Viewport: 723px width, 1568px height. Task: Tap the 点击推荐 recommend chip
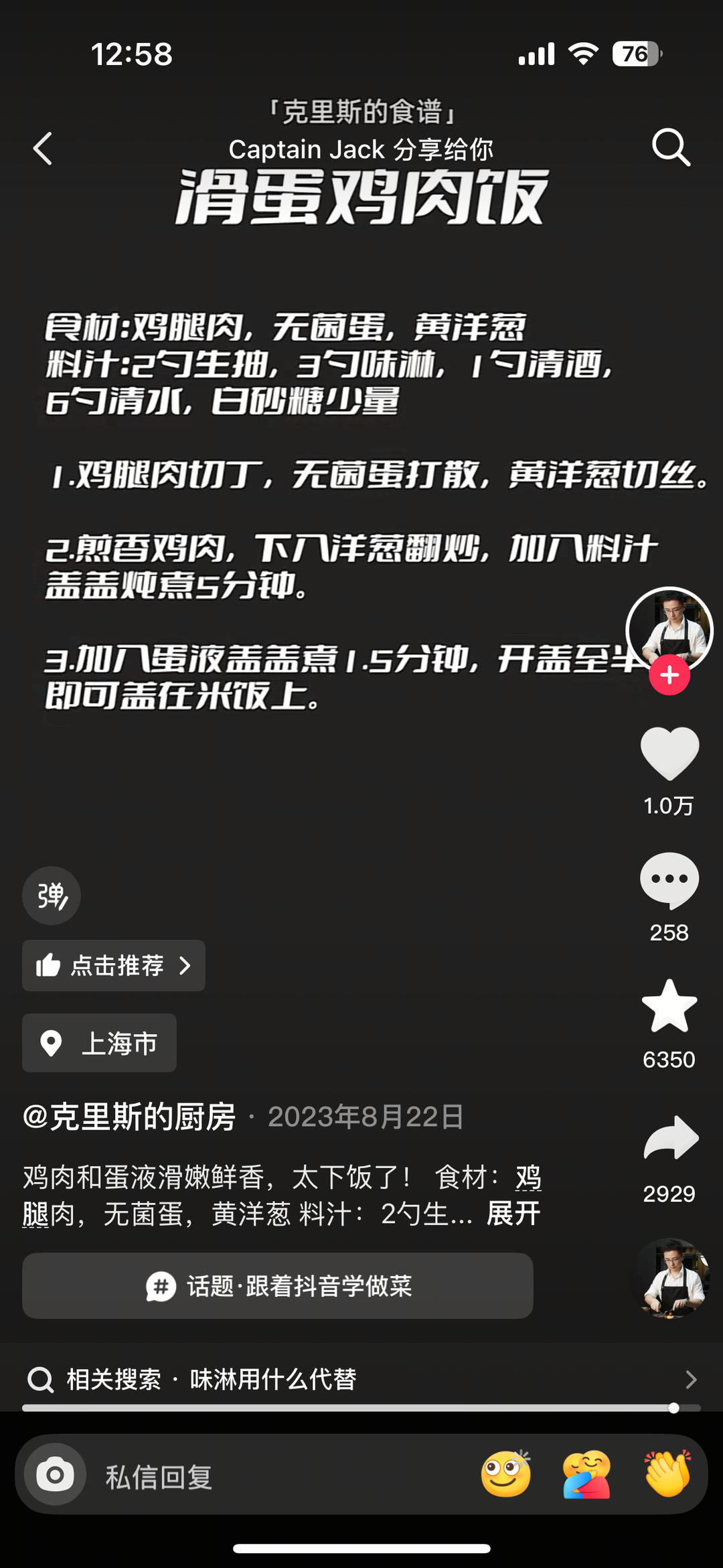tap(114, 965)
